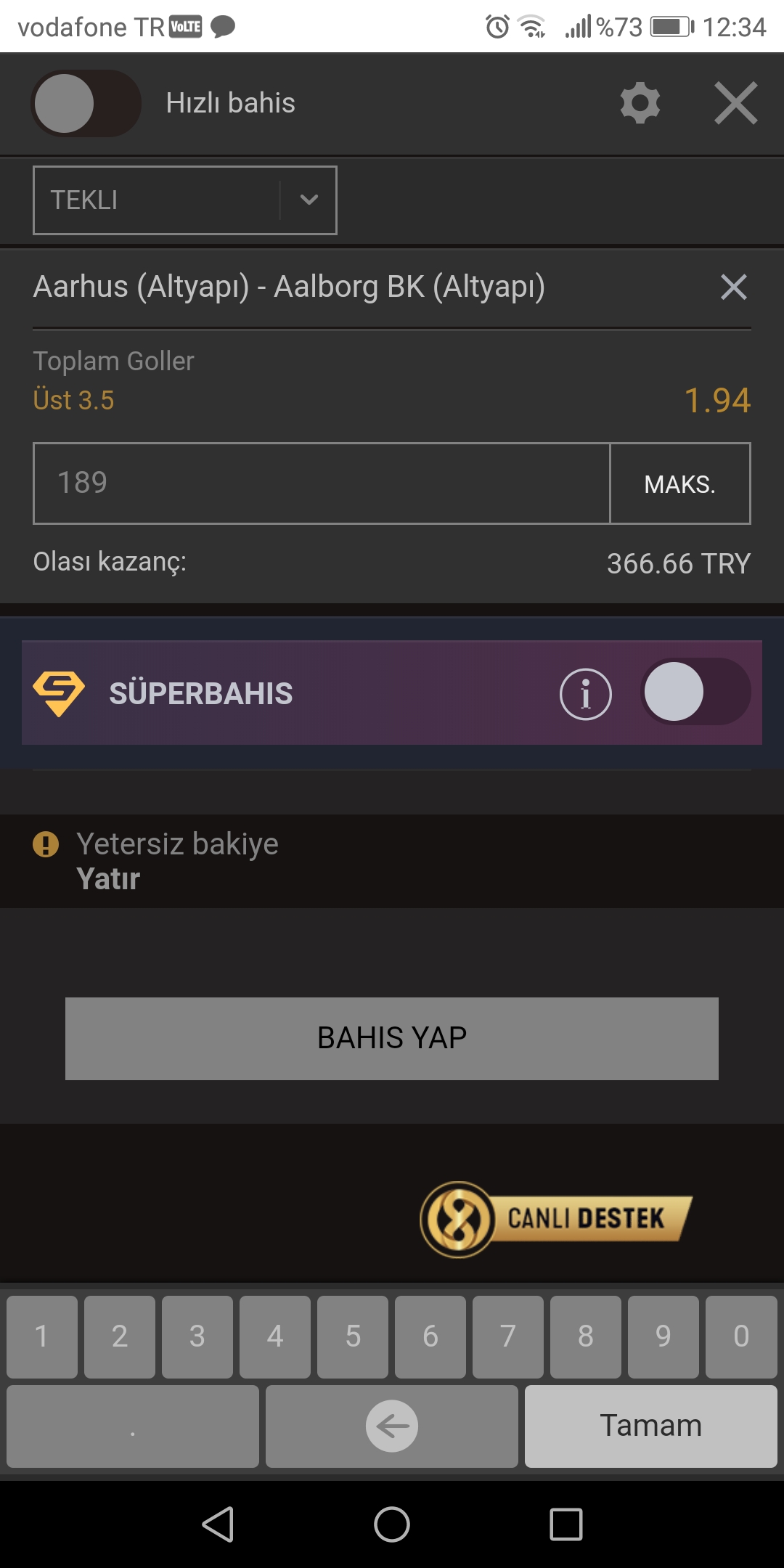Viewport: 784px width, 1568px height.
Task: Type digit 5 on the numeric keypad
Action: click(x=353, y=1336)
